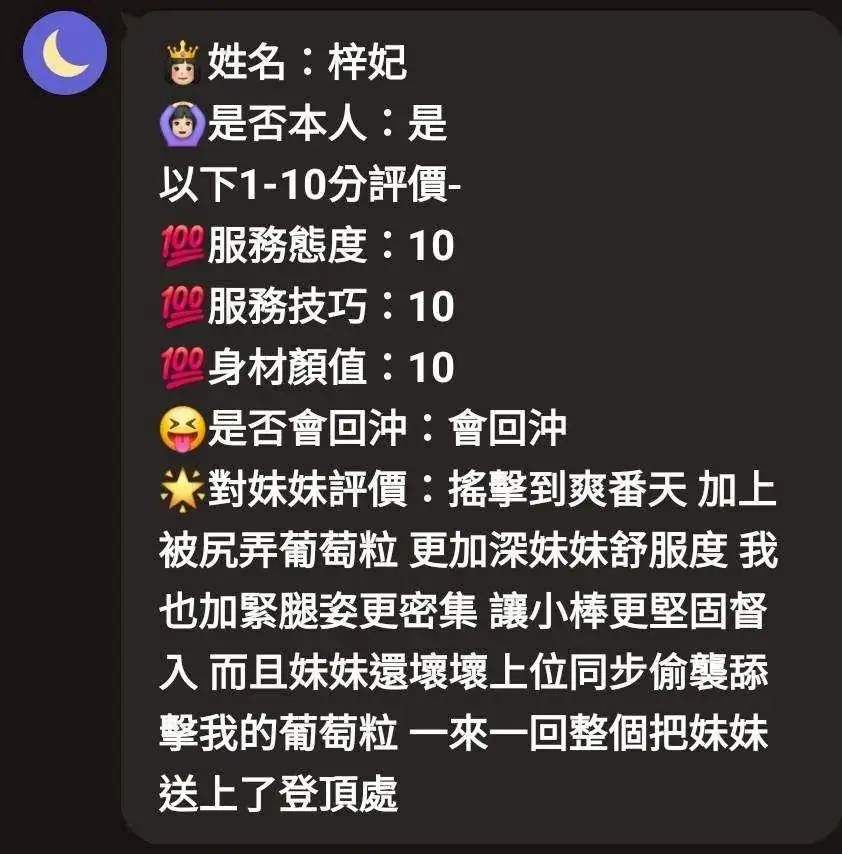The height and width of the screenshot is (854, 842).
Task: Open the sender's crescent moon avatar
Action: (65, 53)
